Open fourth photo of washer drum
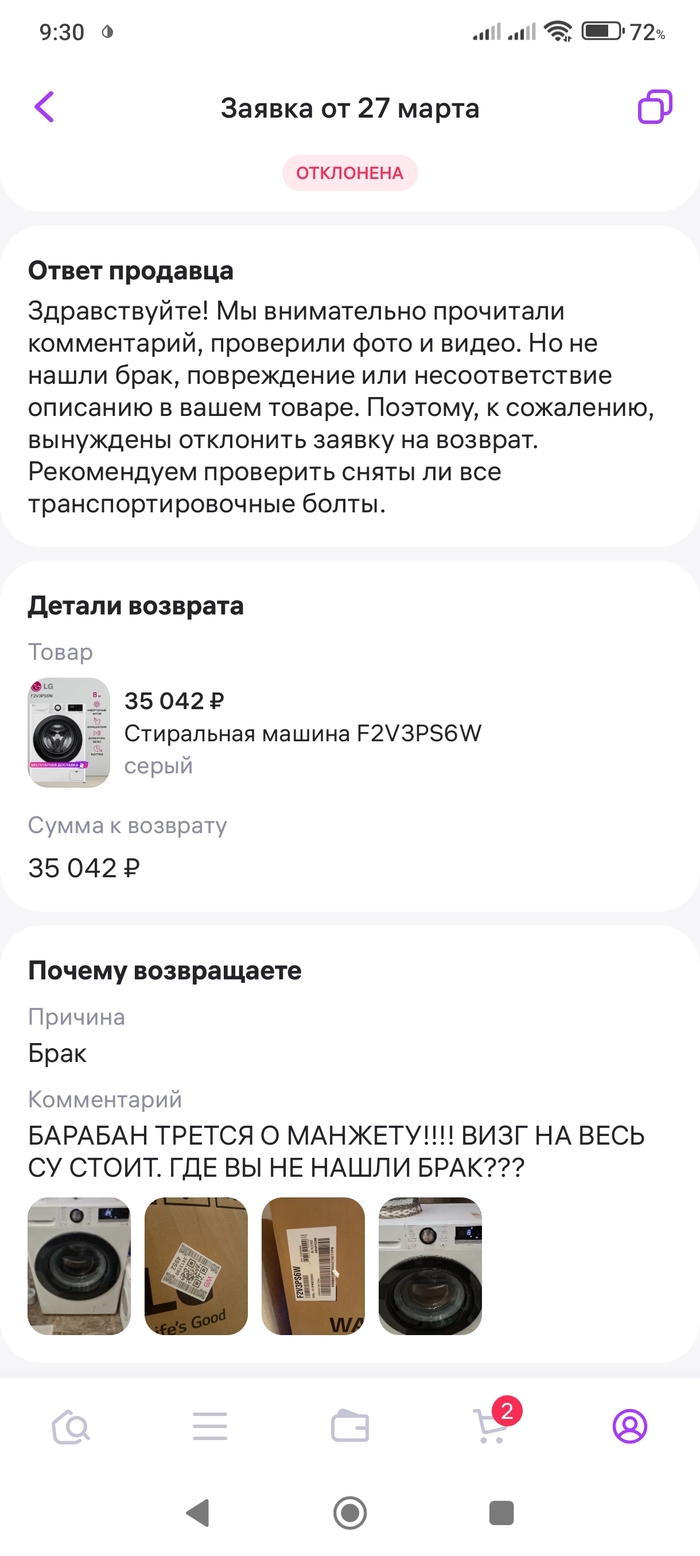Screen dimensions: 700x1556 click(430, 1266)
